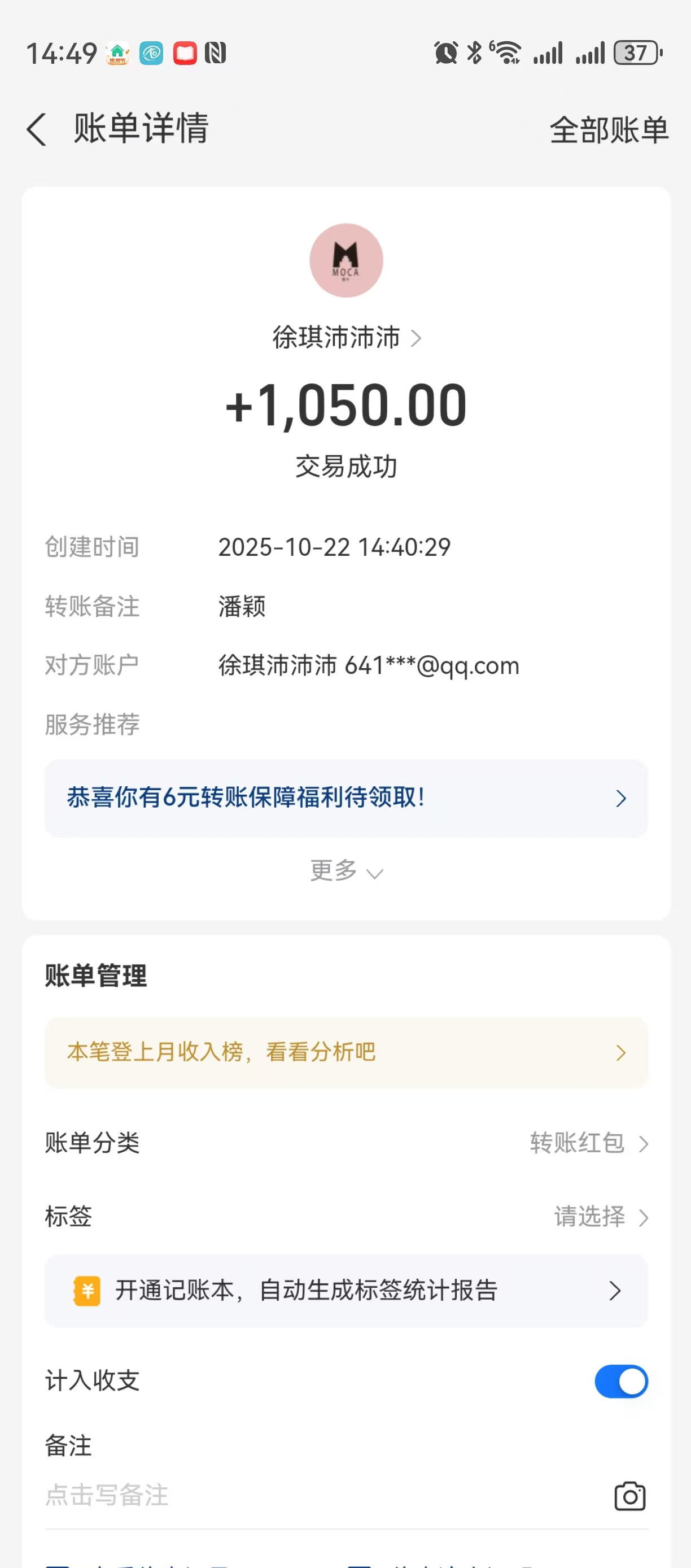691x1568 pixels.
Task: Toggle off the 计入收支 switch
Action: coord(621,1381)
